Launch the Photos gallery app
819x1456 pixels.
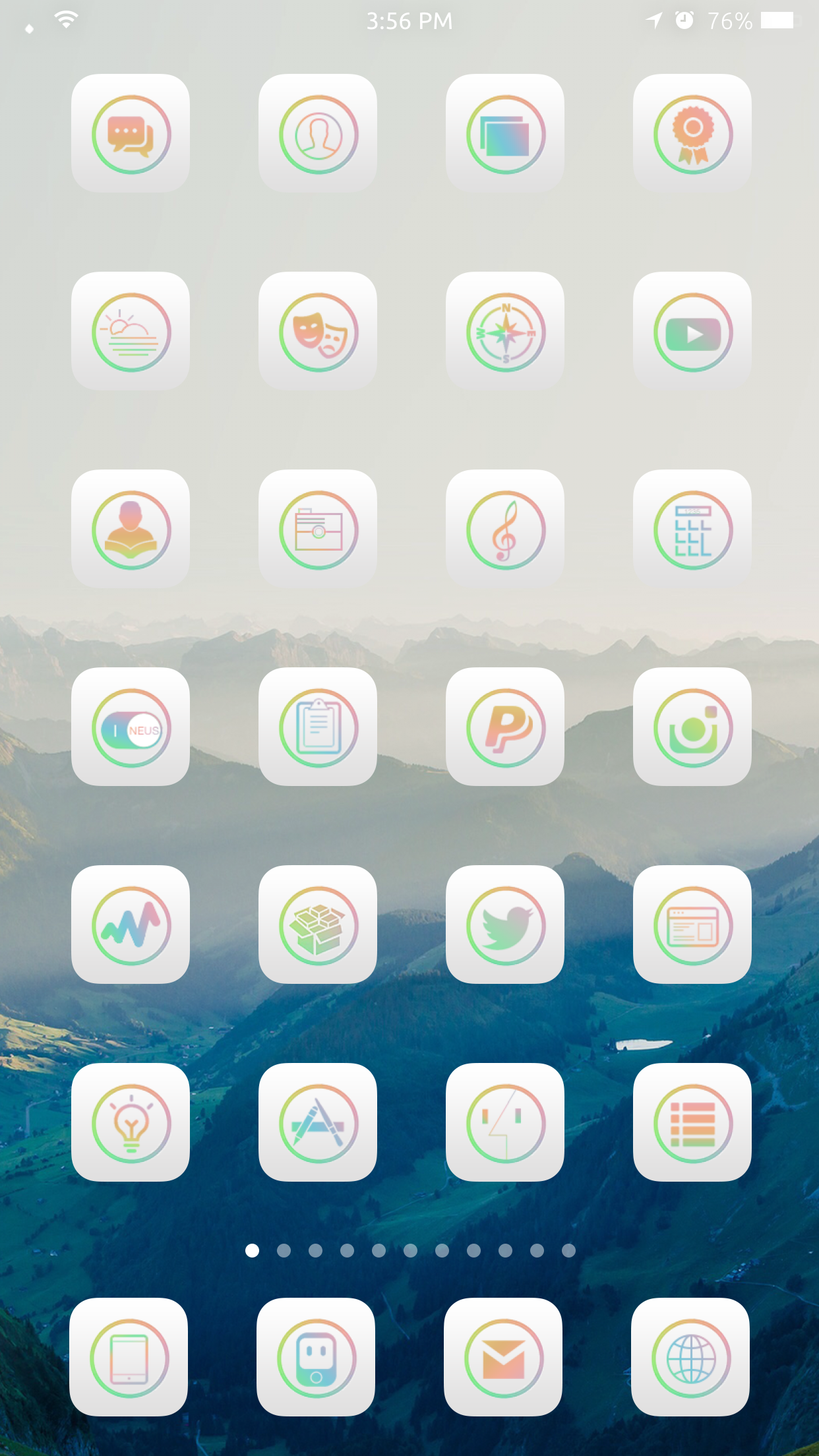[x=505, y=134]
